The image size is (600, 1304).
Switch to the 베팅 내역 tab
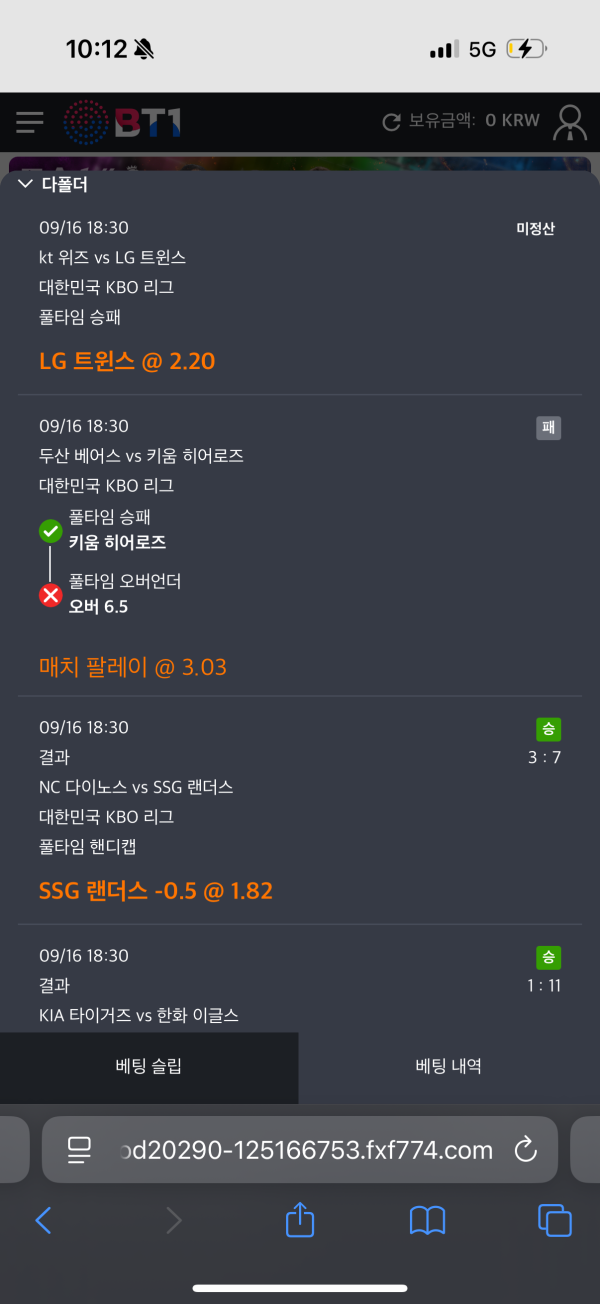(x=449, y=1066)
